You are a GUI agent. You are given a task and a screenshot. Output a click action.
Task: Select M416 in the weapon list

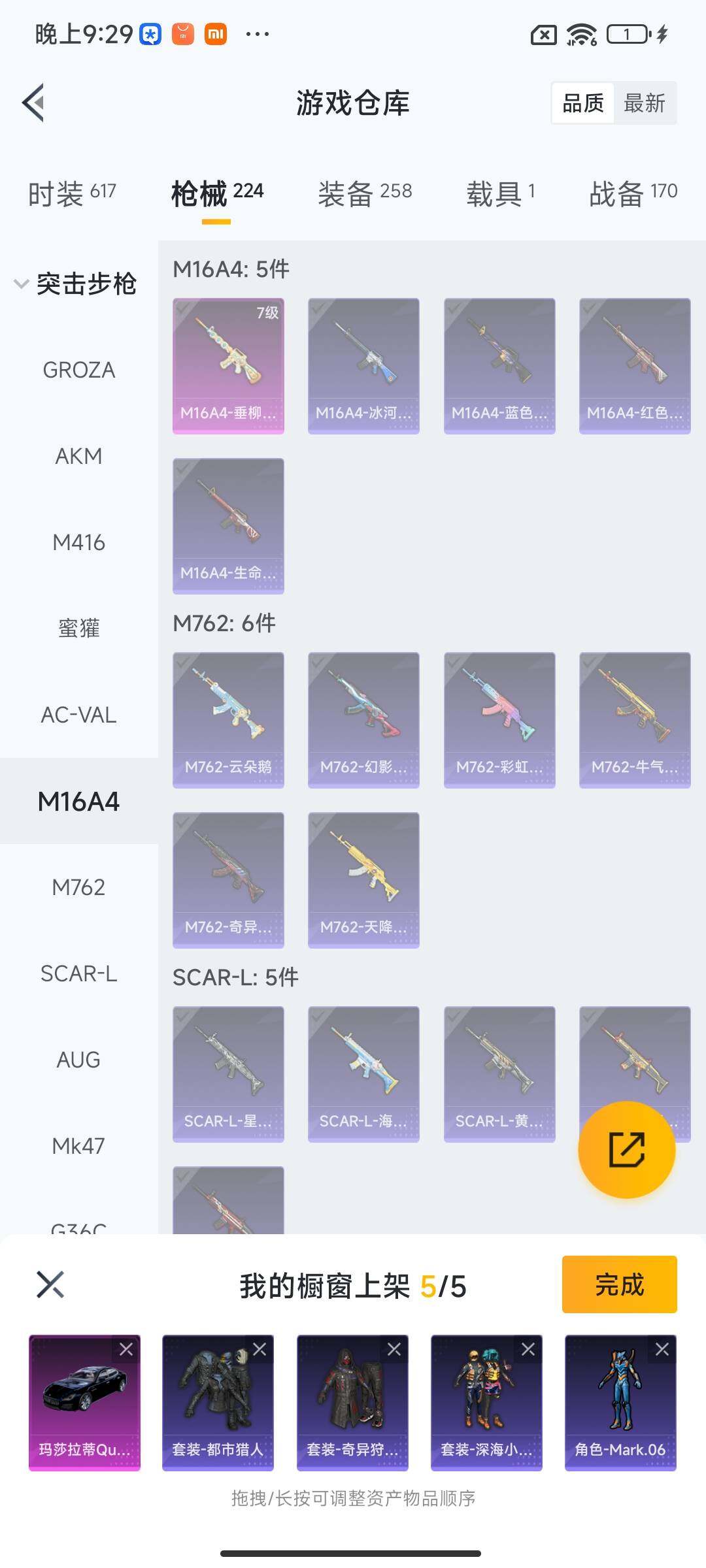click(78, 542)
